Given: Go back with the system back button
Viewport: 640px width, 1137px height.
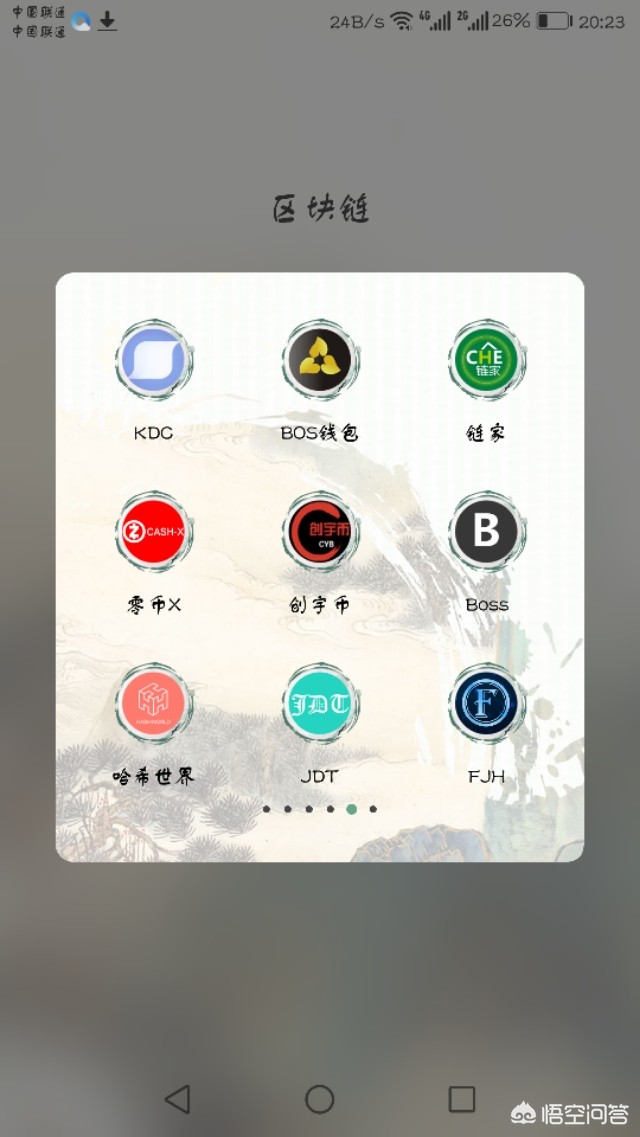Looking at the screenshot, I should click(178, 1099).
